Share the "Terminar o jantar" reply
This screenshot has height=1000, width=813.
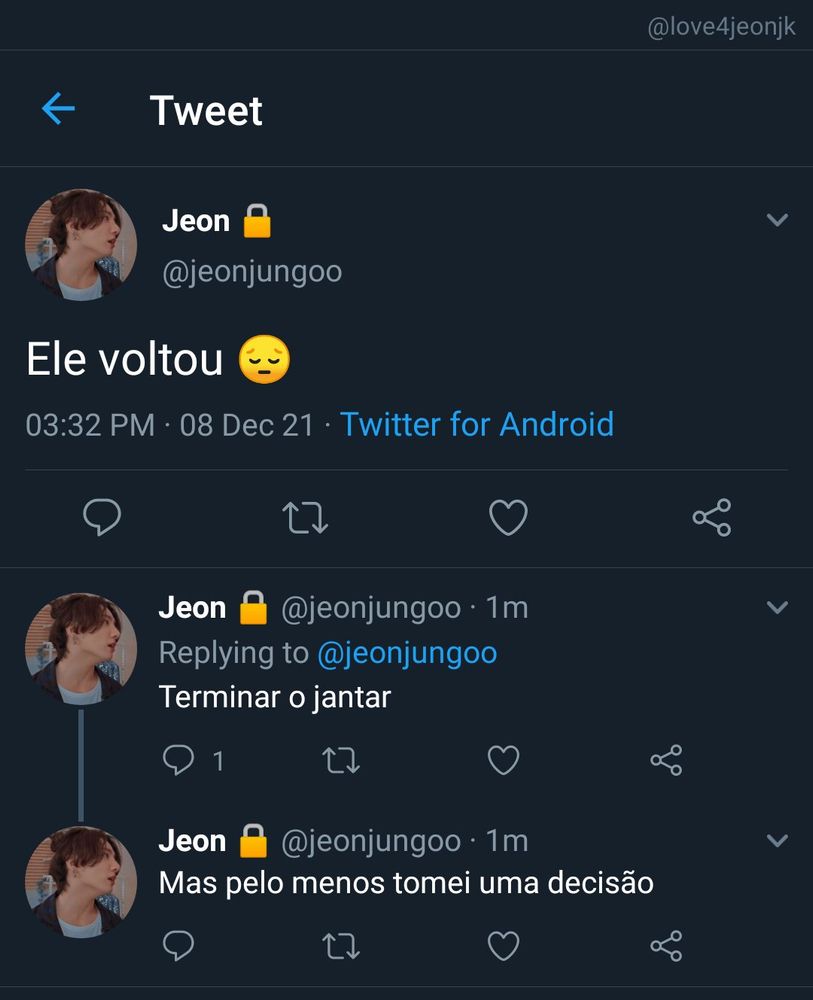(666, 761)
